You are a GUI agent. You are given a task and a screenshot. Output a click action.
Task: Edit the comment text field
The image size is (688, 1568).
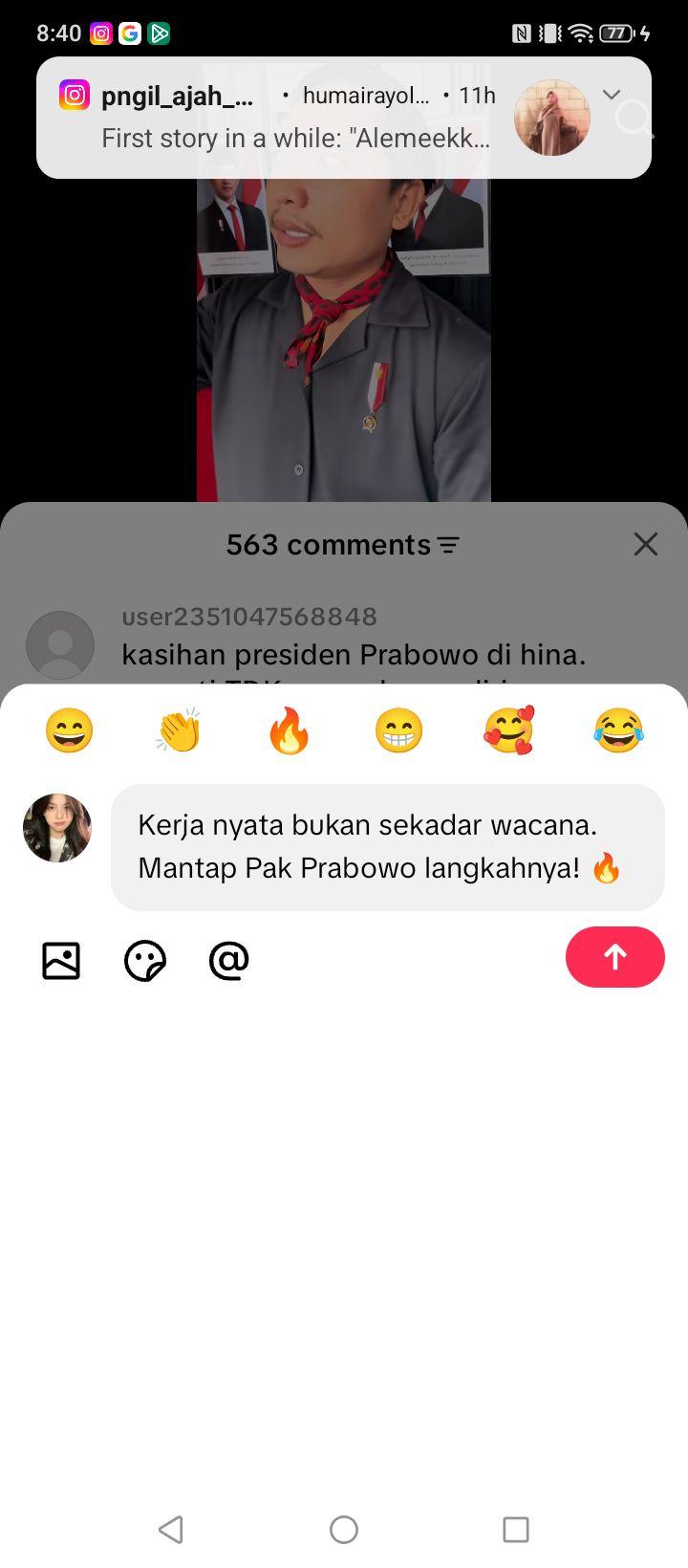388,847
